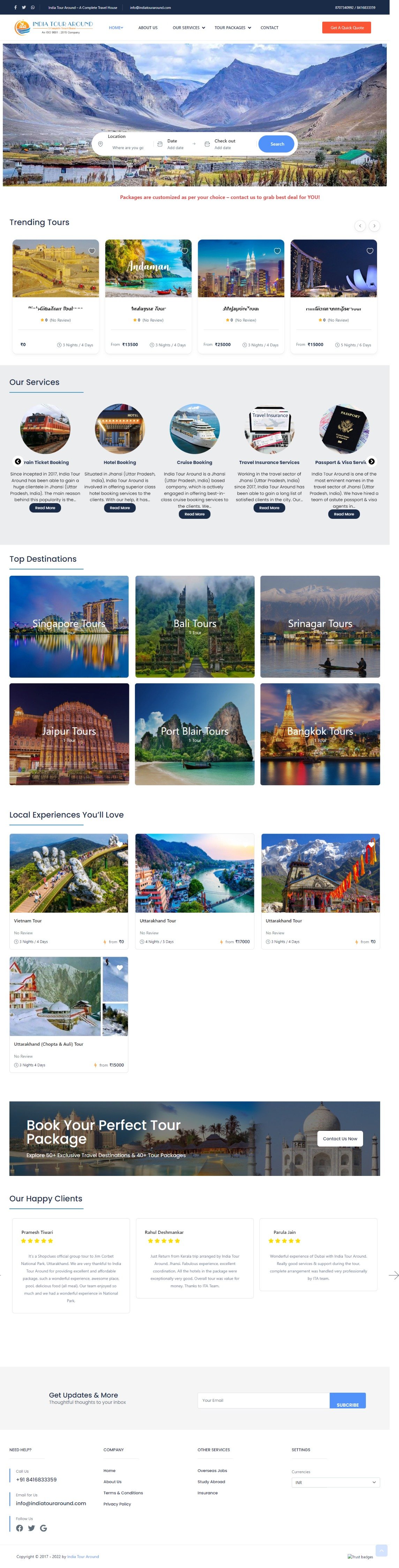Tap the hero Search button
The width and height of the screenshot is (399, 1568).
277,144
